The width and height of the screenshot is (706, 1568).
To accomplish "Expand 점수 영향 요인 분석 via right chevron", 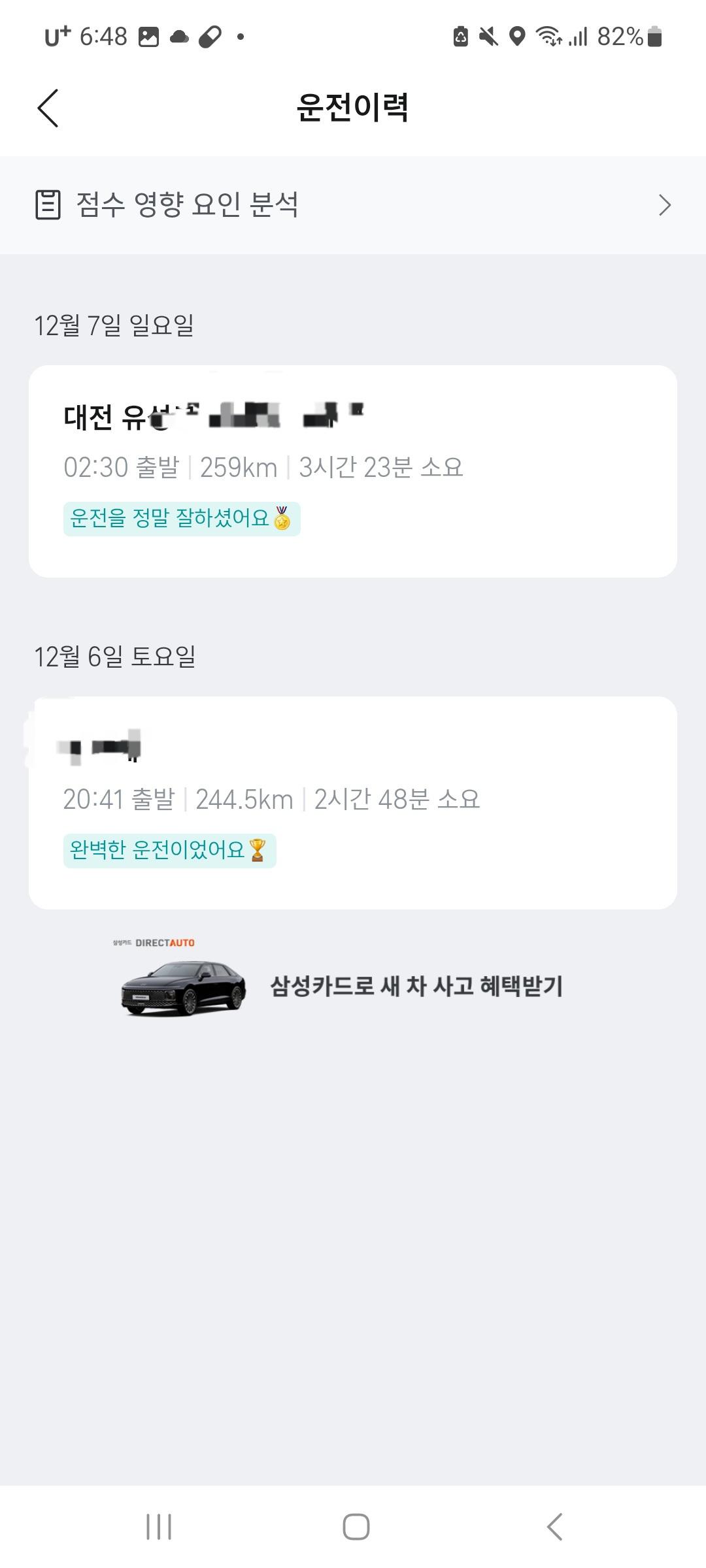I will tap(666, 205).
